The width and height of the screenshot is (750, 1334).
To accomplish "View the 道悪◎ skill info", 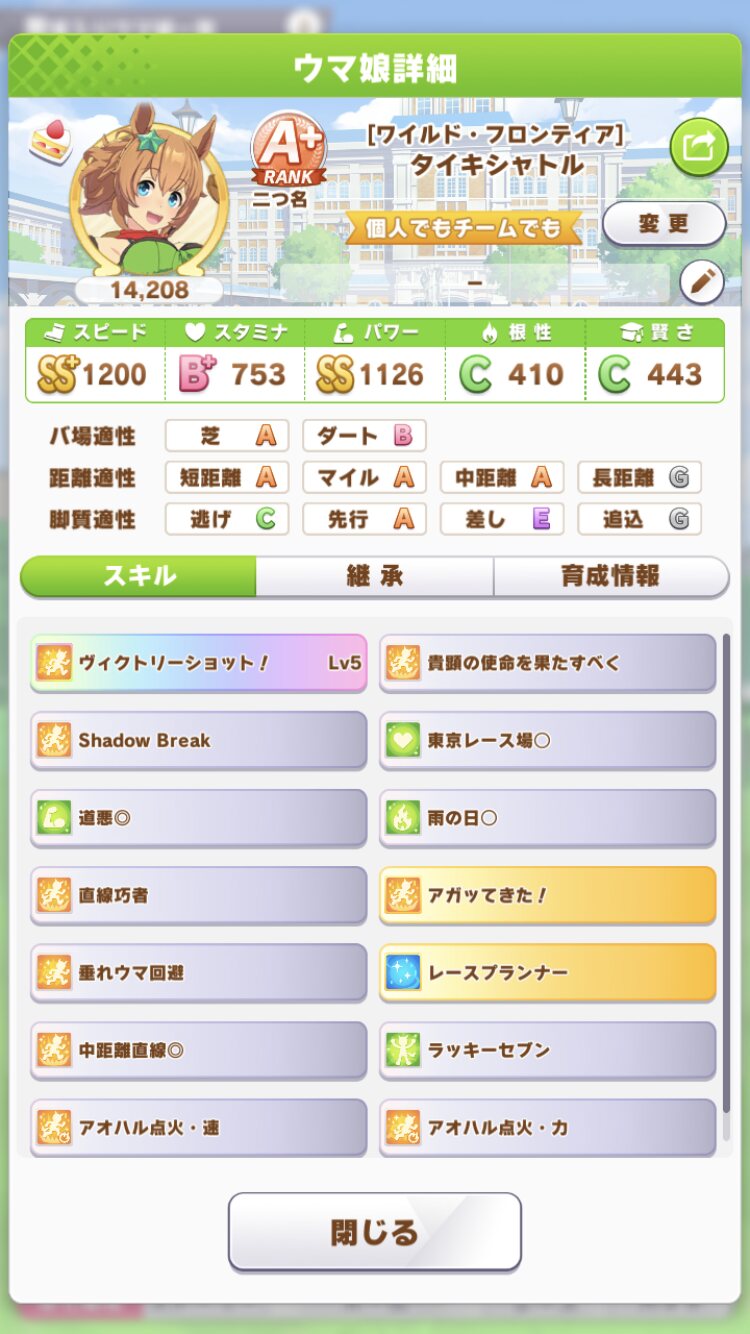I will 198,818.
